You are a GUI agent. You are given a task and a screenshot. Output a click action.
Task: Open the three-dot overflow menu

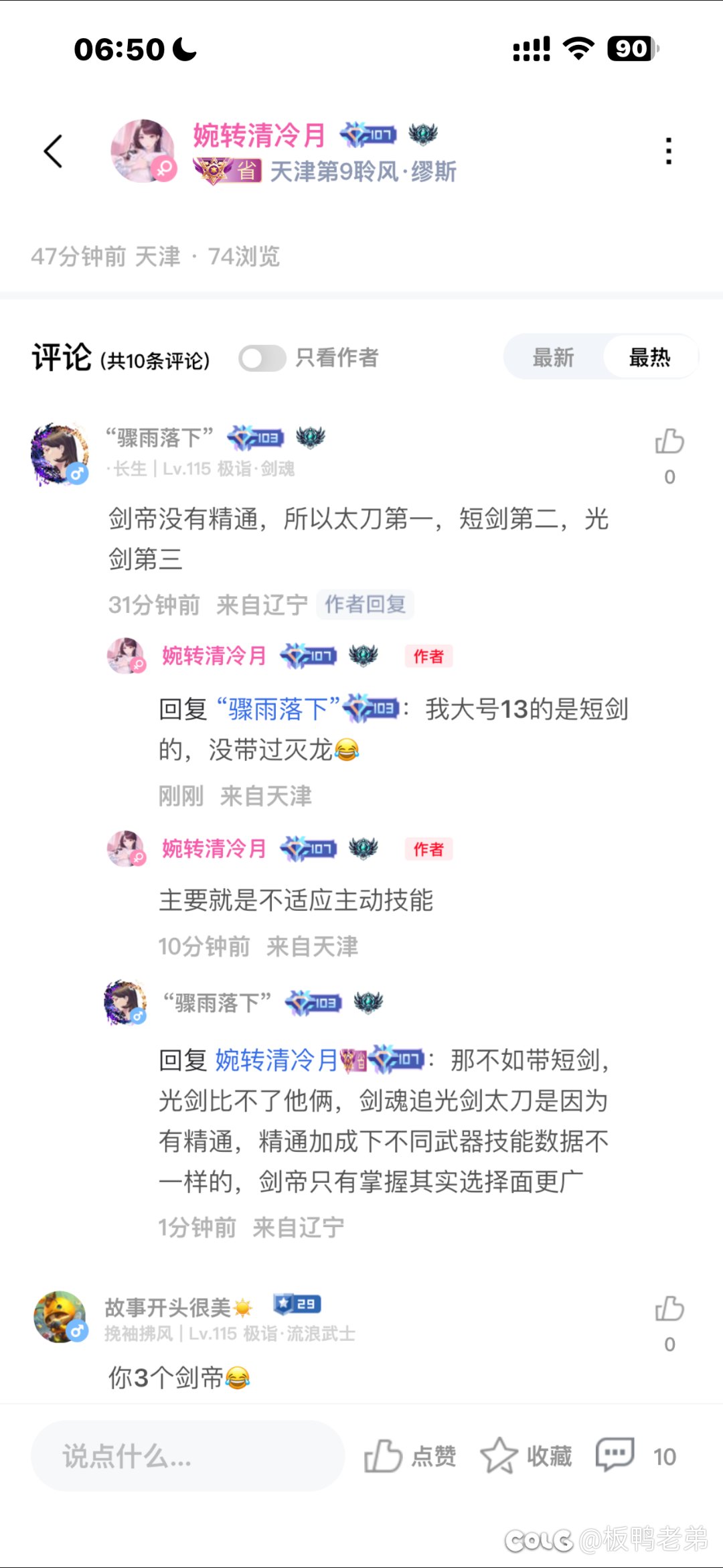coord(668,151)
